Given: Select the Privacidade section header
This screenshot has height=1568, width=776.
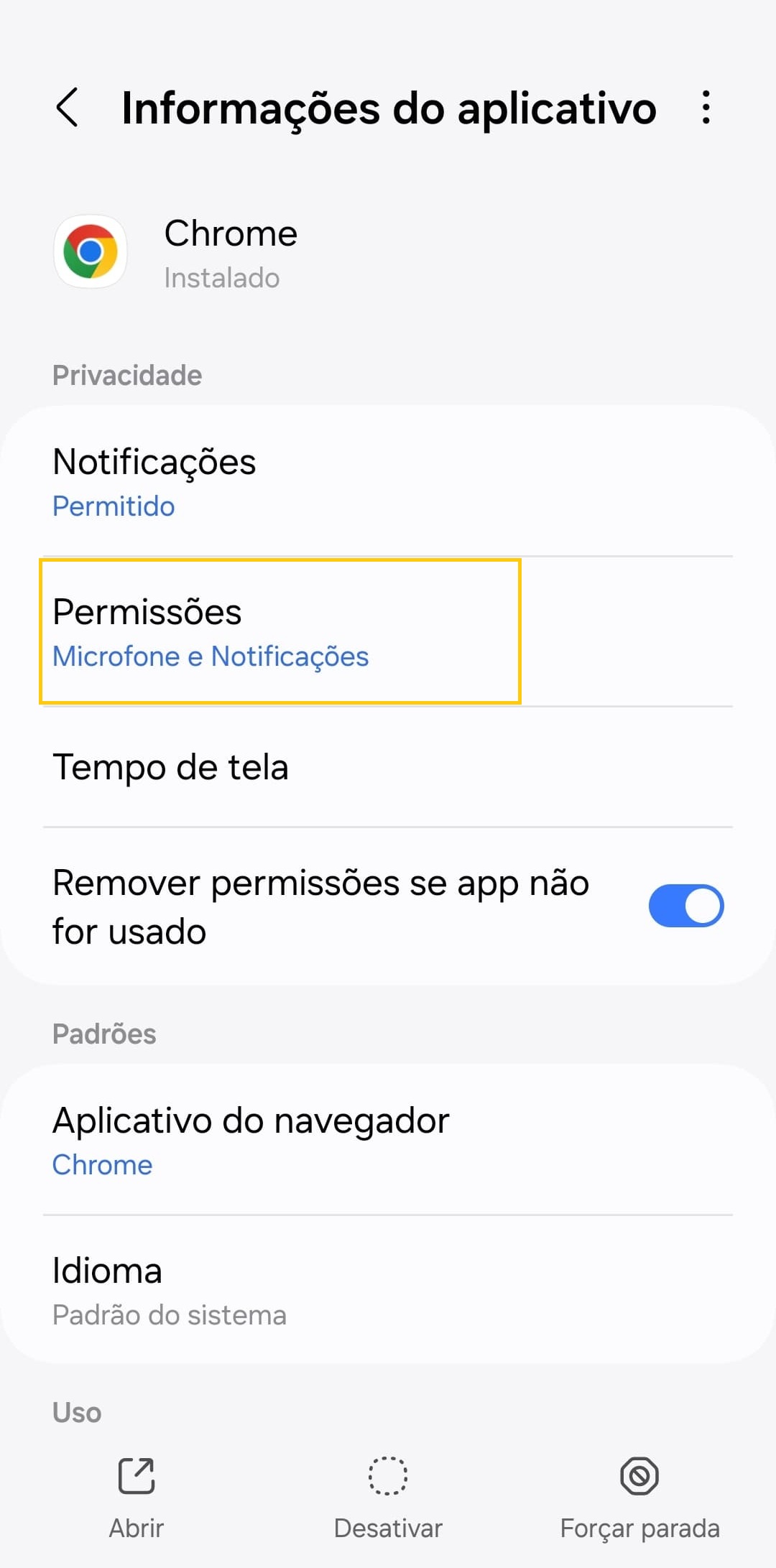Looking at the screenshot, I should point(127,374).
